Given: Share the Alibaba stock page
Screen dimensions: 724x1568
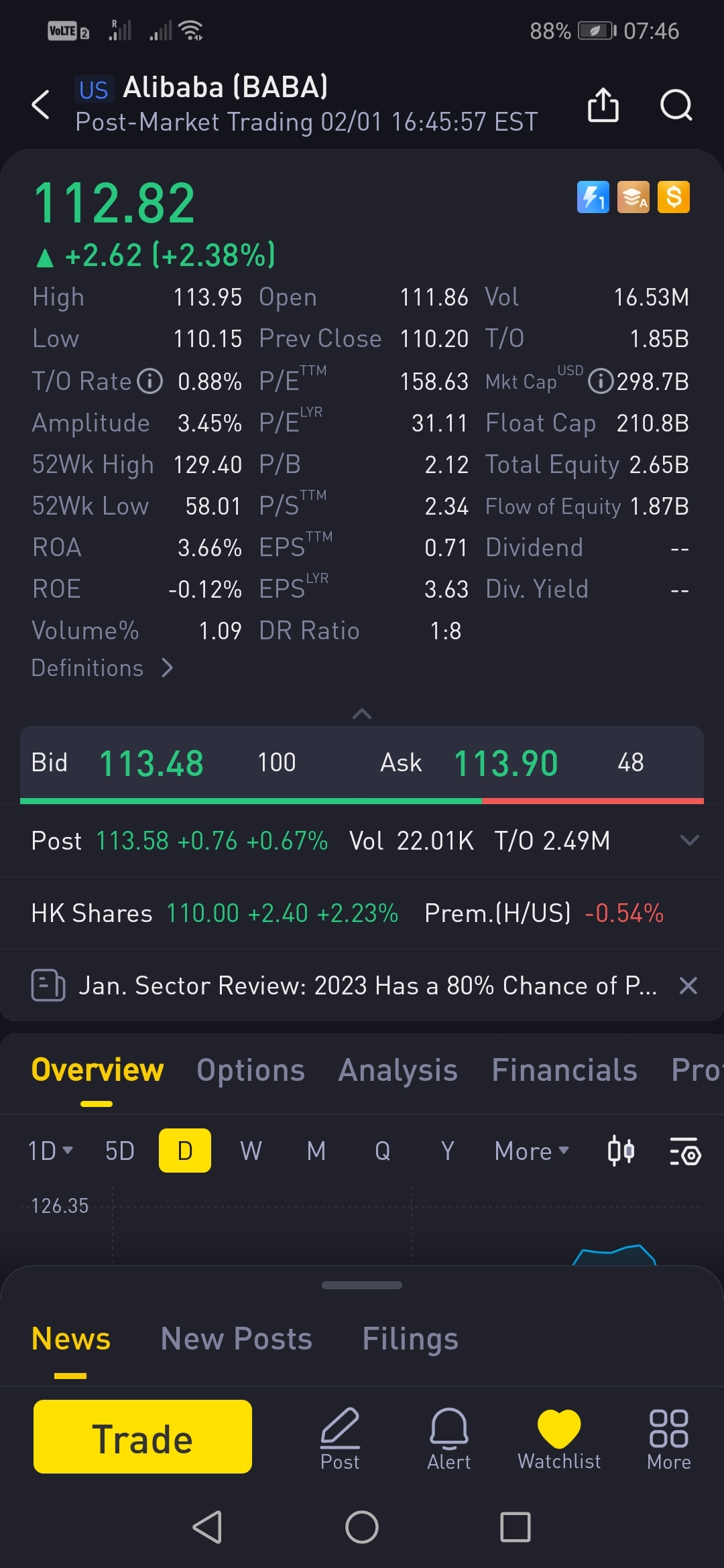Looking at the screenshot, I should (x=603, y=105).
